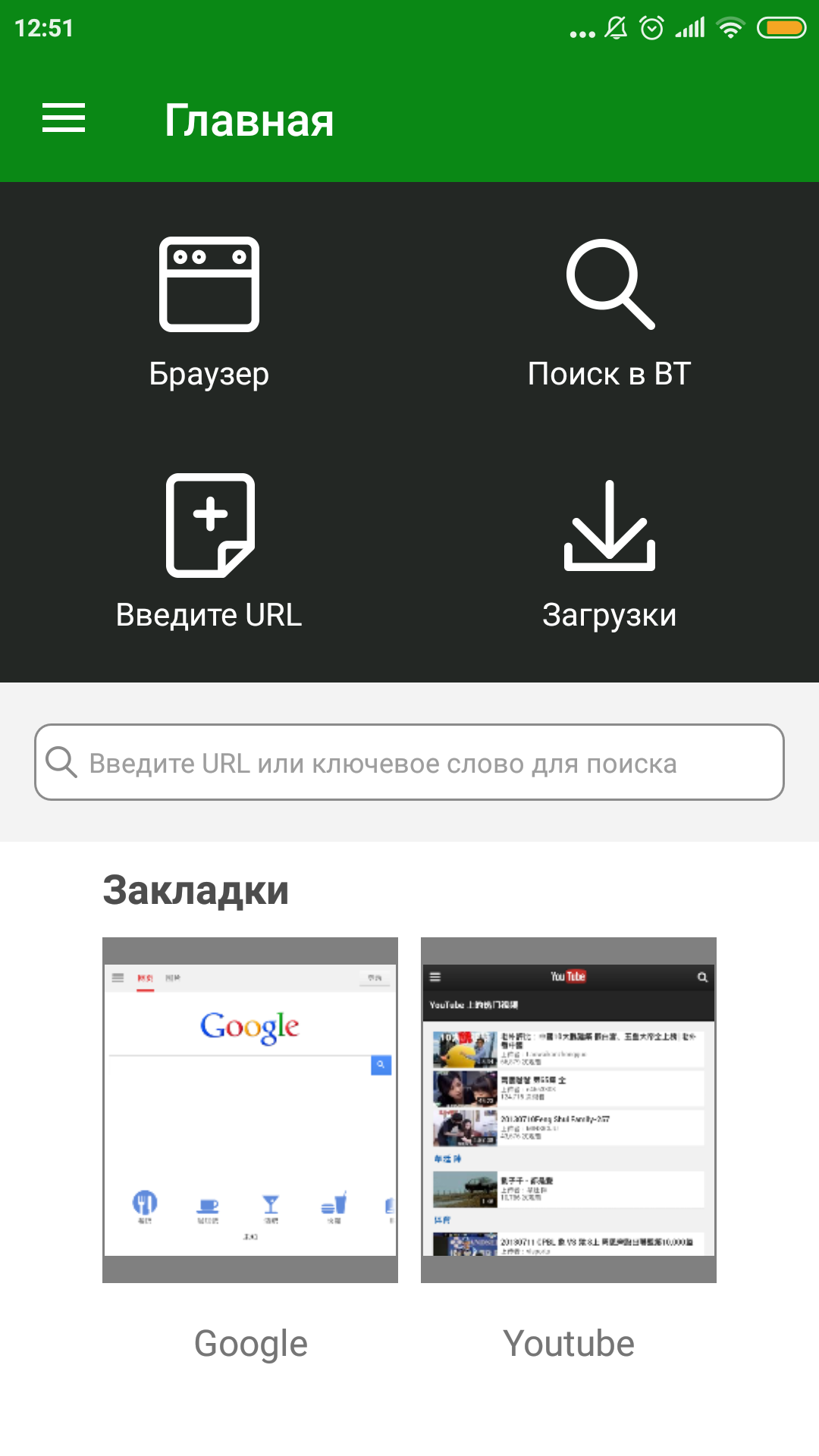This screenshot has width=819, height=1456.
Task: Open Загрузки downloads
Action: coord(610,551)
